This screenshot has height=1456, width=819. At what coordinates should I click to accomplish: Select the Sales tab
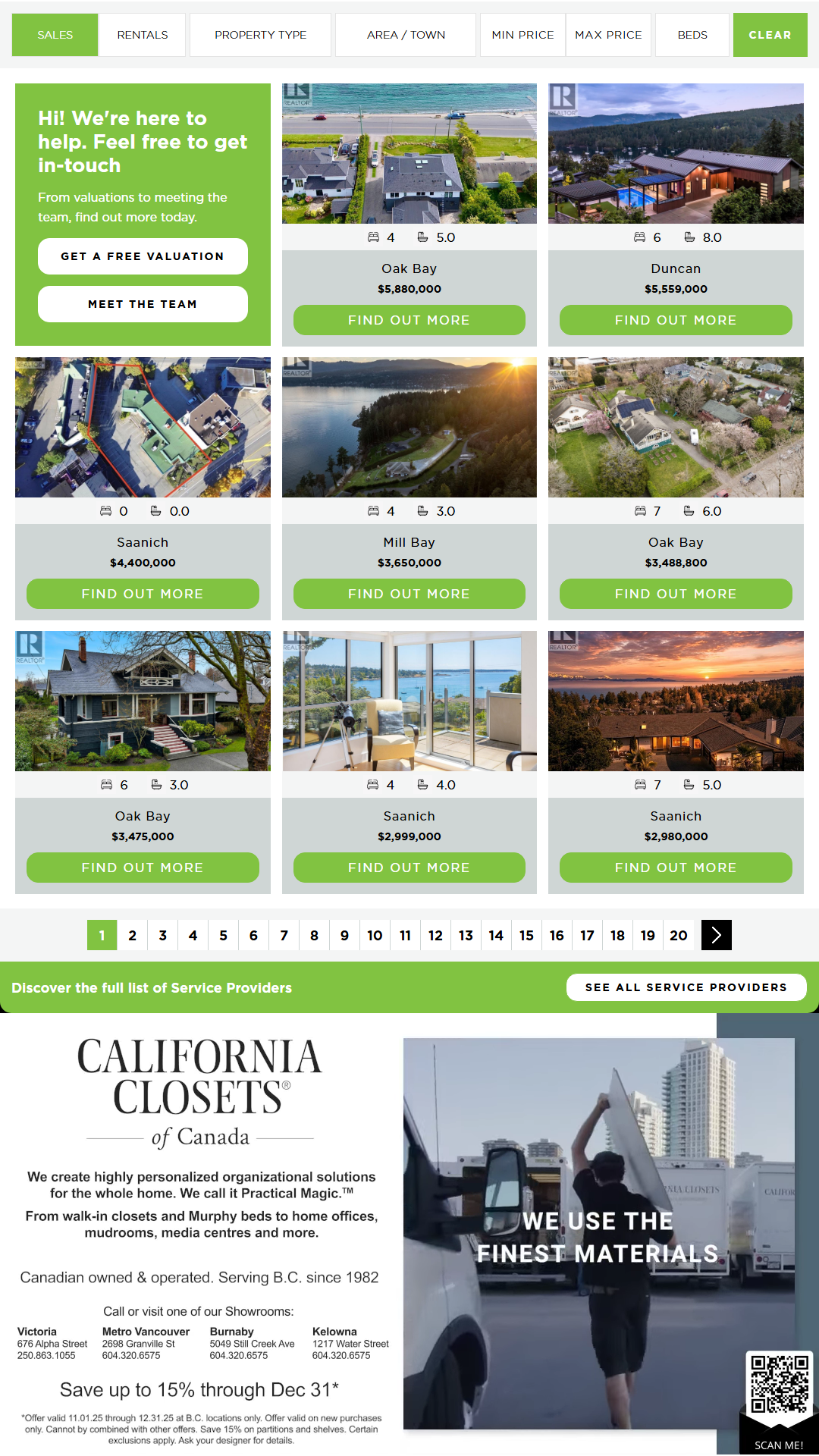(55, 35)
